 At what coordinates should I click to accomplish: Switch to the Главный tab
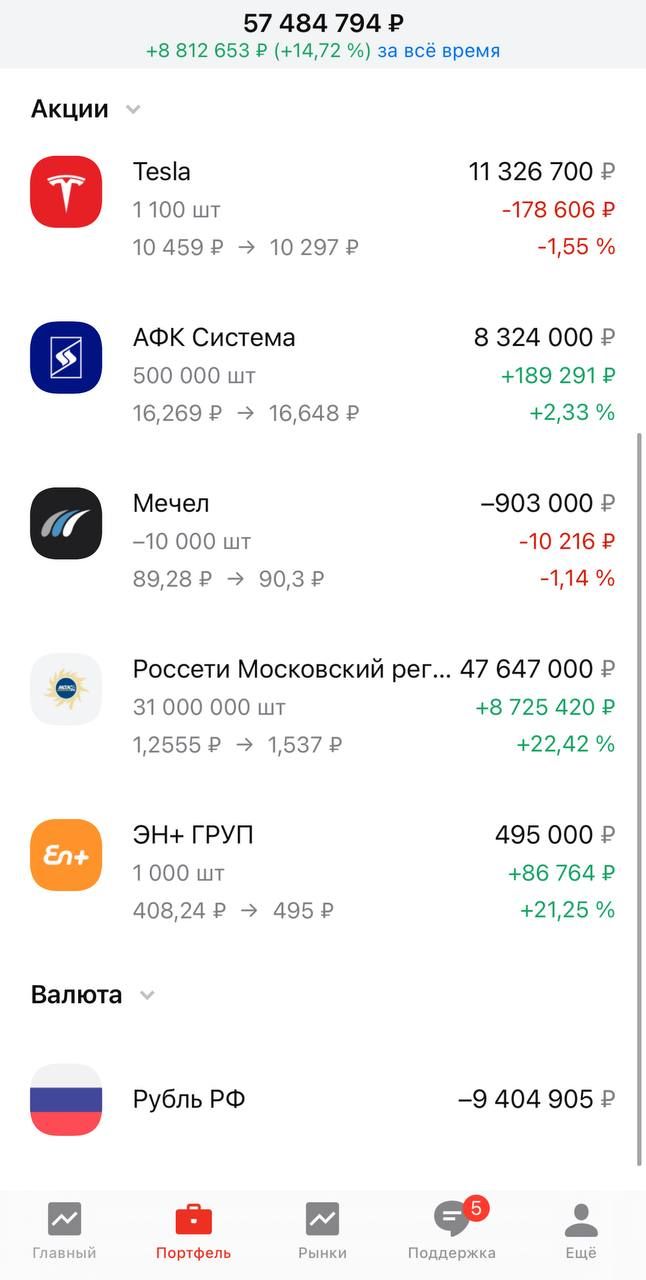click(65, 1231)
